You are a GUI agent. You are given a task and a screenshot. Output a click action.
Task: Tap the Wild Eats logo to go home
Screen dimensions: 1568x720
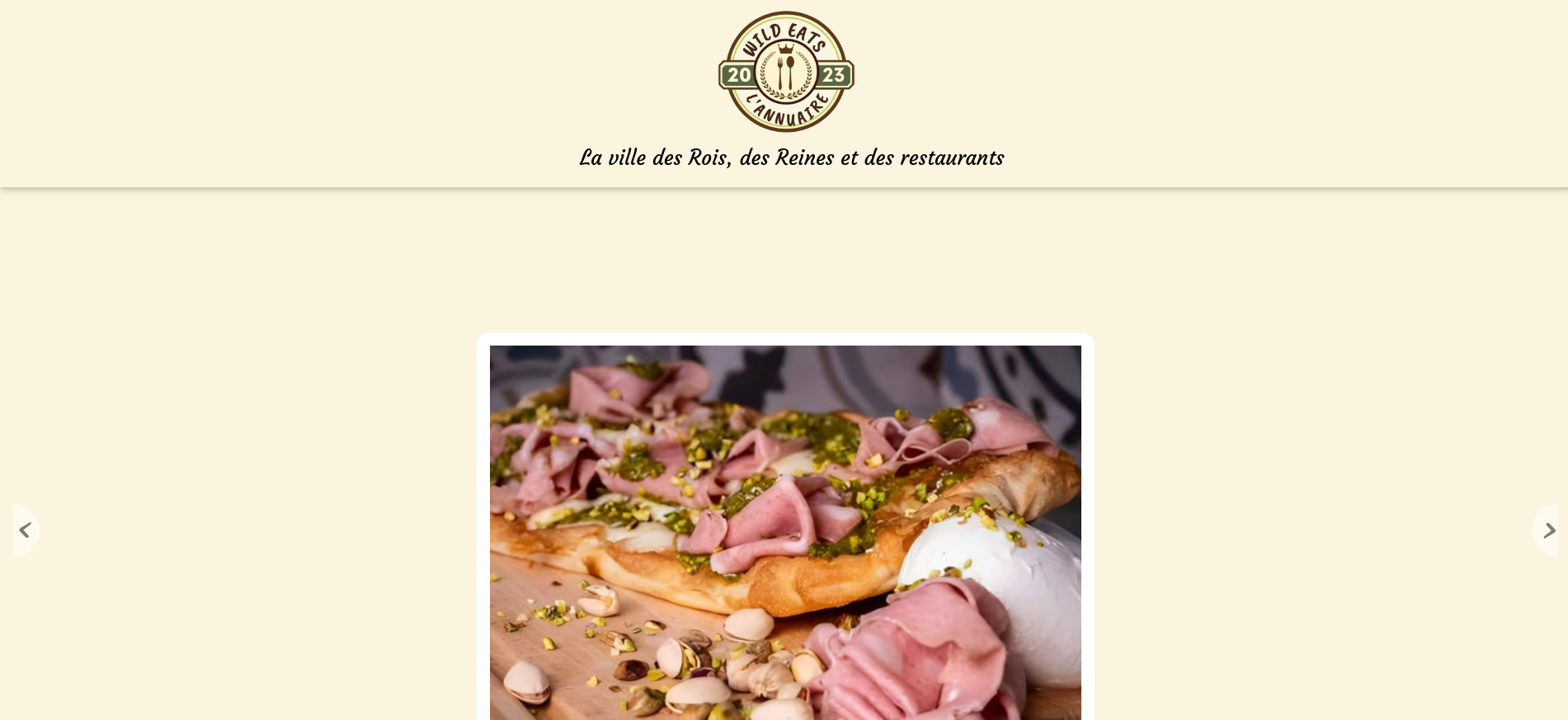click(x=785, y=72)
